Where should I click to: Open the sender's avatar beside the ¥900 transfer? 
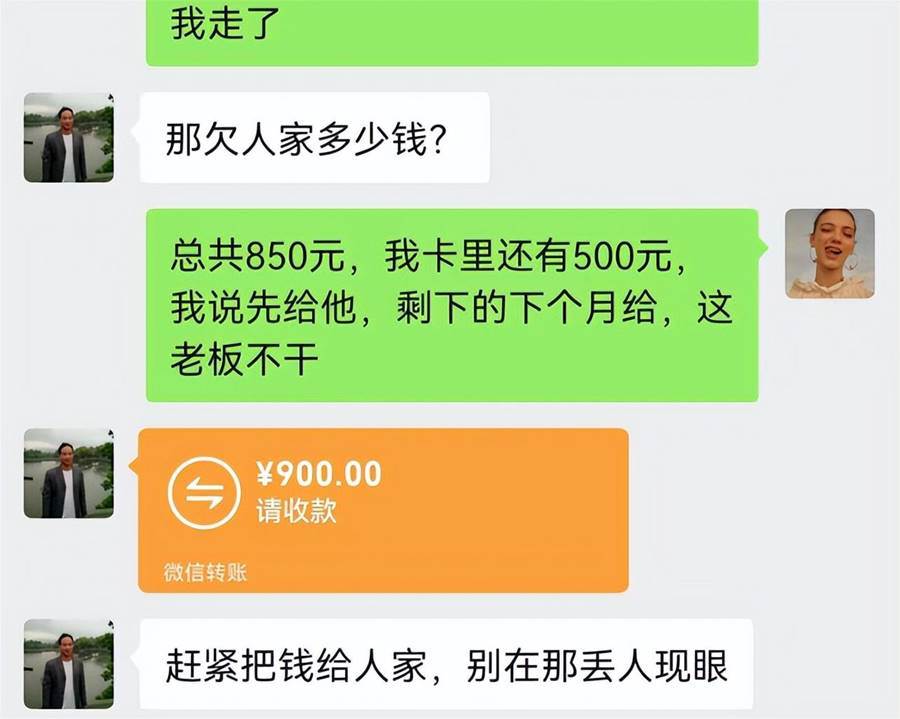coord(68,473)
